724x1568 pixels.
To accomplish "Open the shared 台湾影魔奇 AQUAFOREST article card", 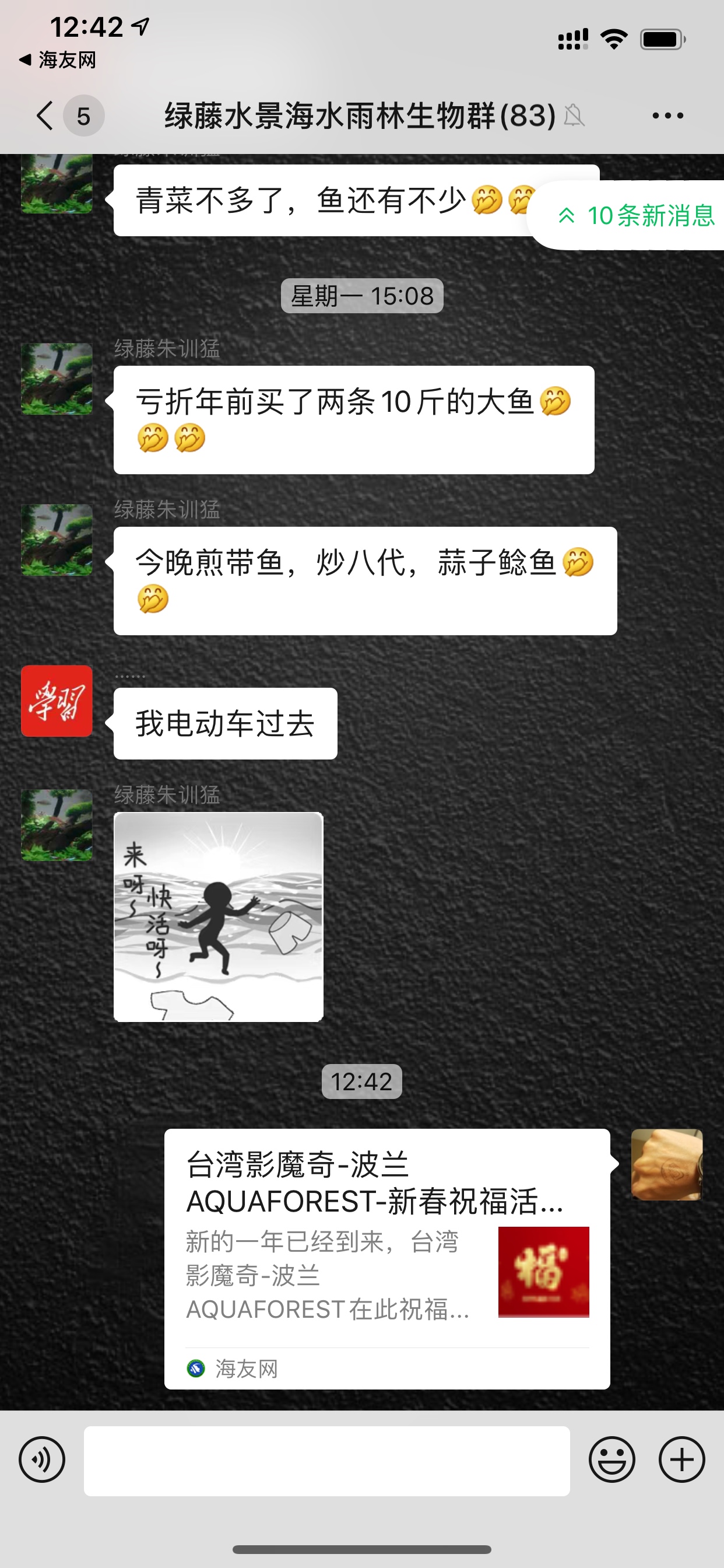I will click(x=387, y=1258).
